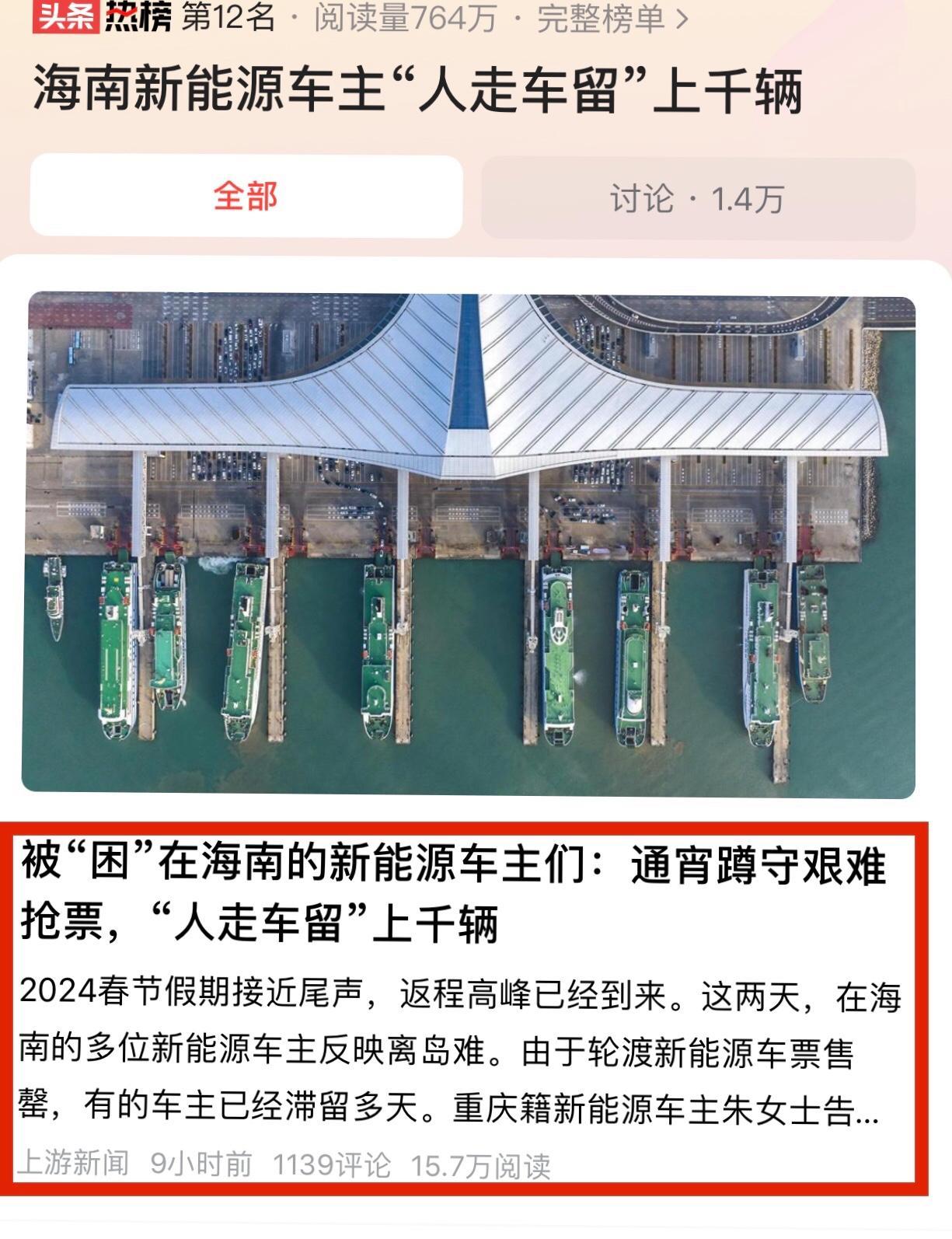
Task: Open the 完整榜单 full ranking link
Action: pyautogui.click(x=612, y=19)
